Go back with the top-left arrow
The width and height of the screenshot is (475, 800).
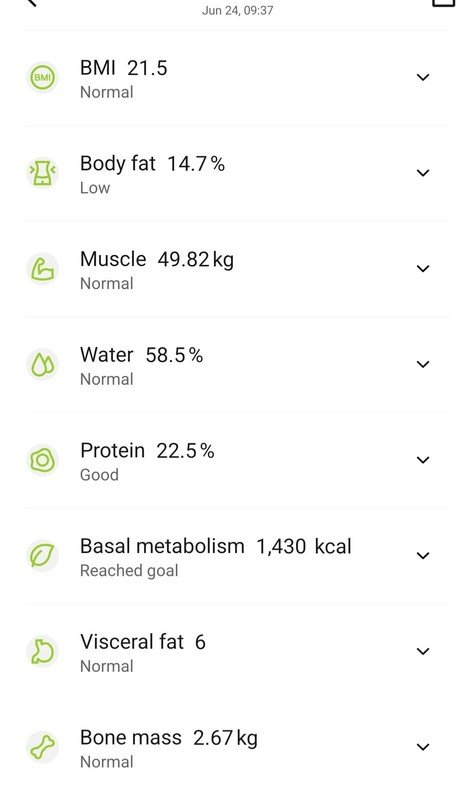click(x=32, y=3)
